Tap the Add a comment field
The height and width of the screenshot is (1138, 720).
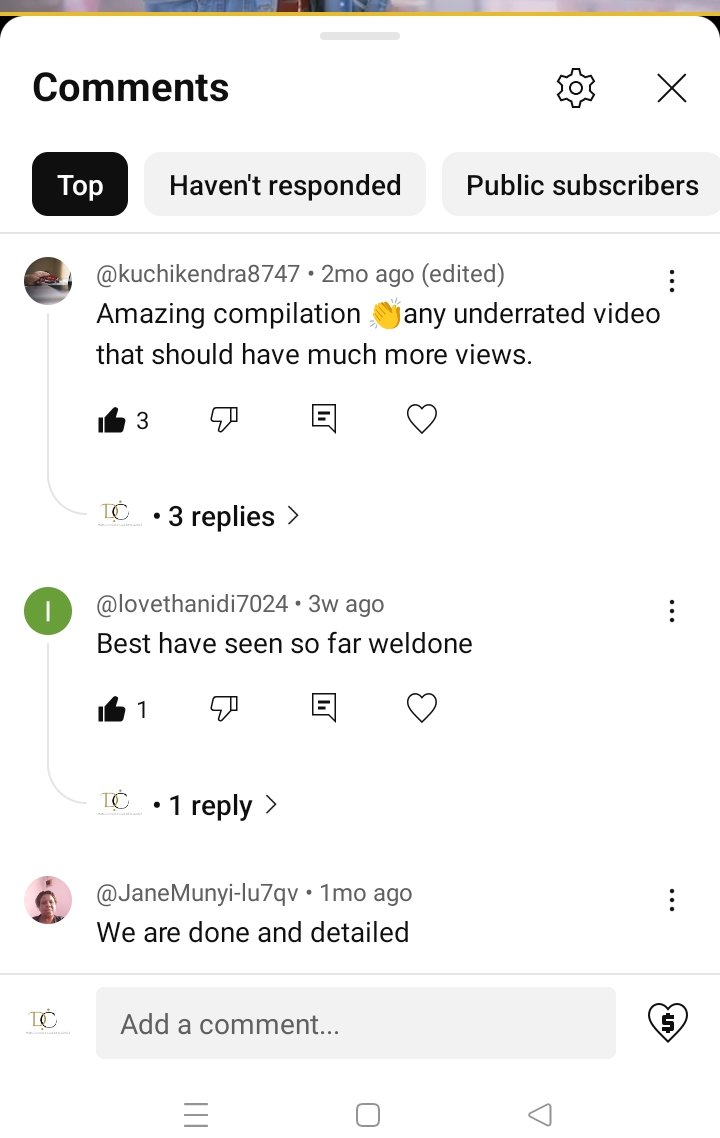pyautogui.click(x=355, y=1023)
